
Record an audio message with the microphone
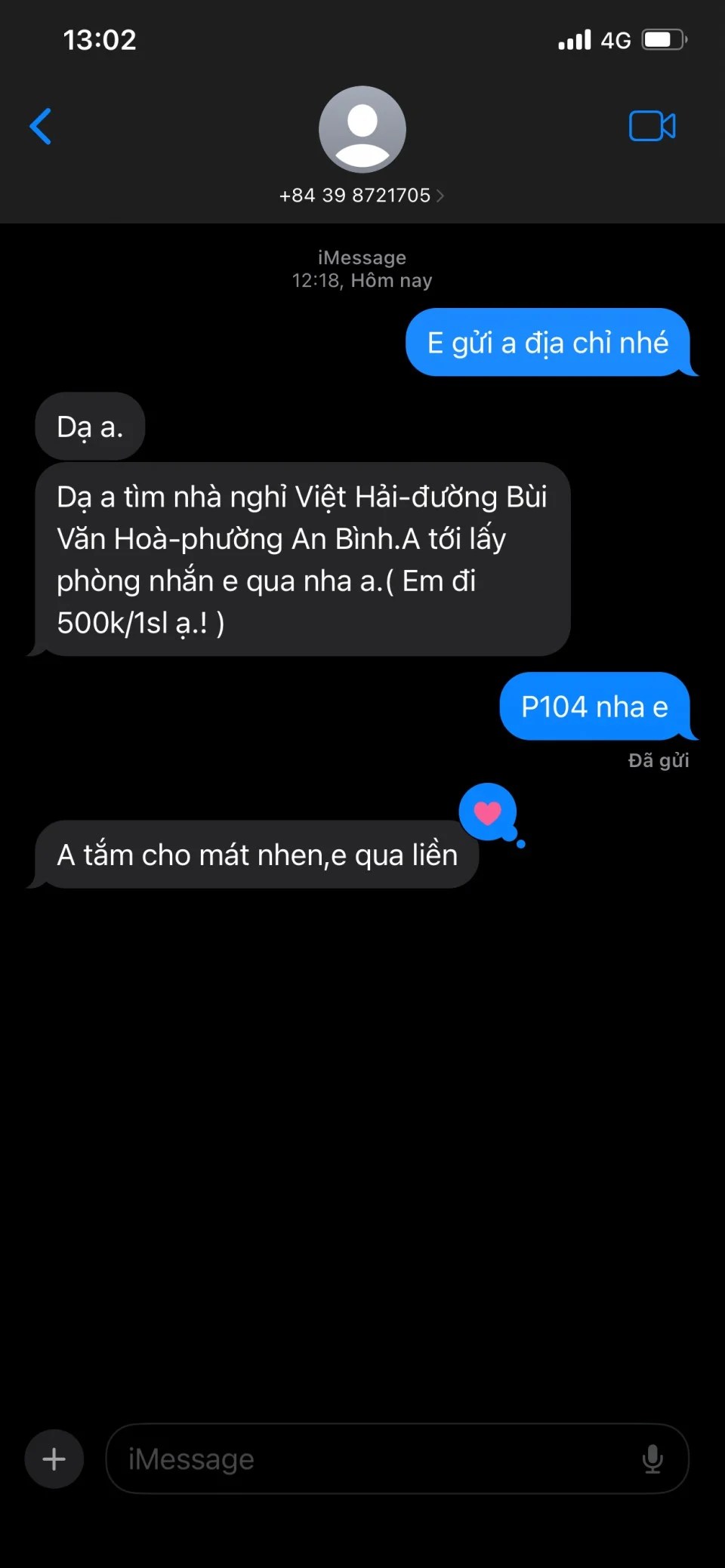652,1459
